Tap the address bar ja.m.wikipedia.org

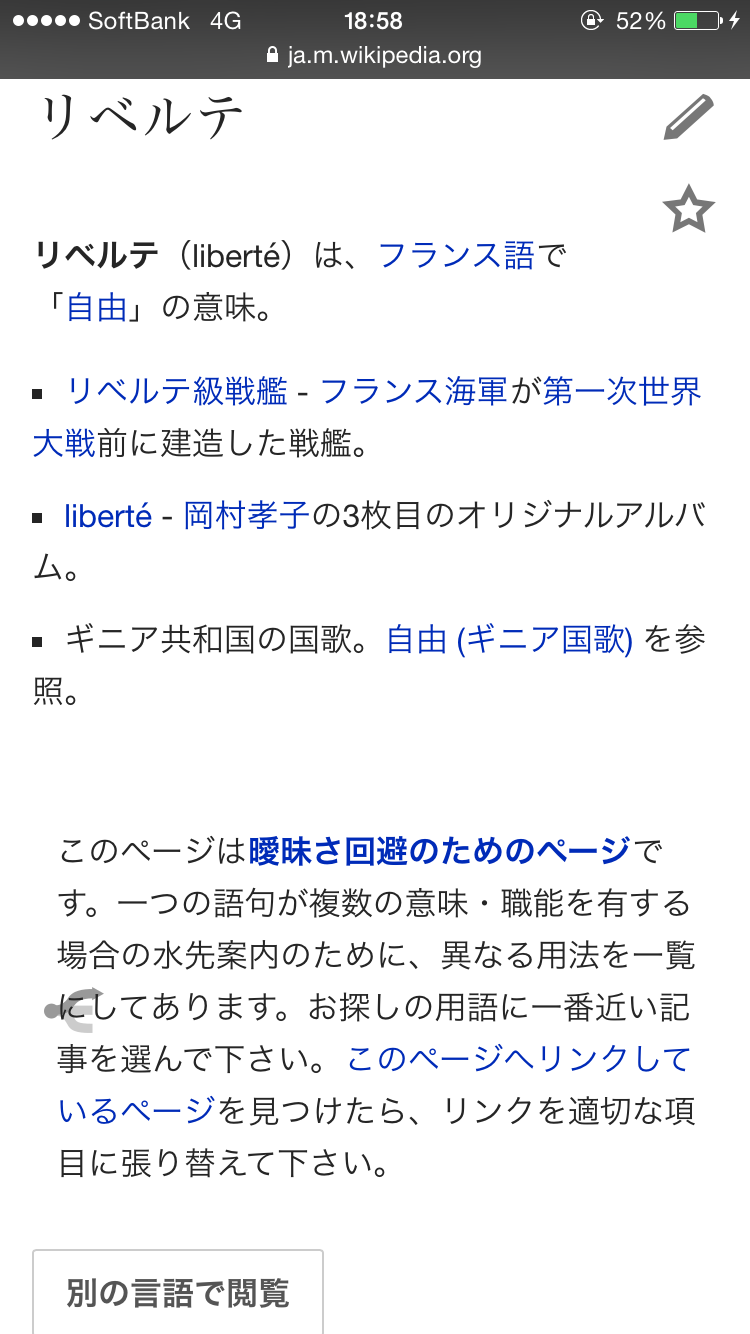pos(375,55)
